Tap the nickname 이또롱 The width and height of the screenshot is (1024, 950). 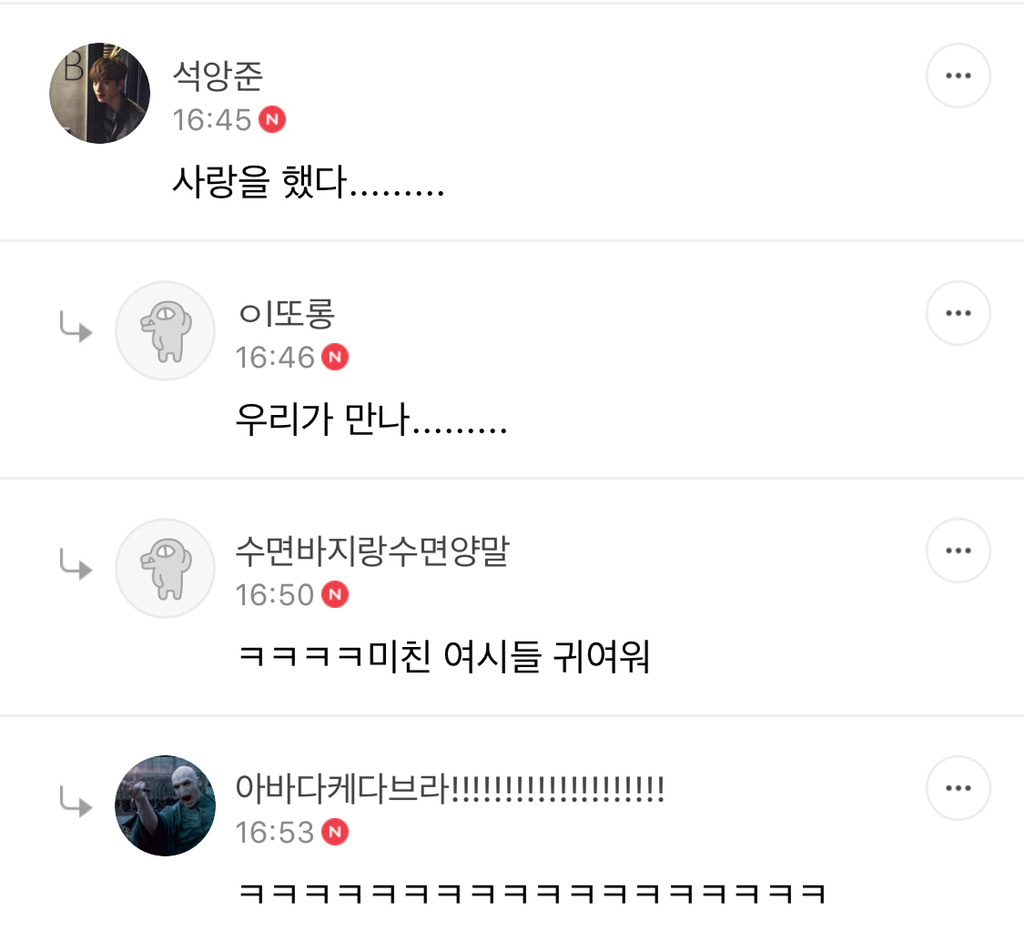coord(285,314)
